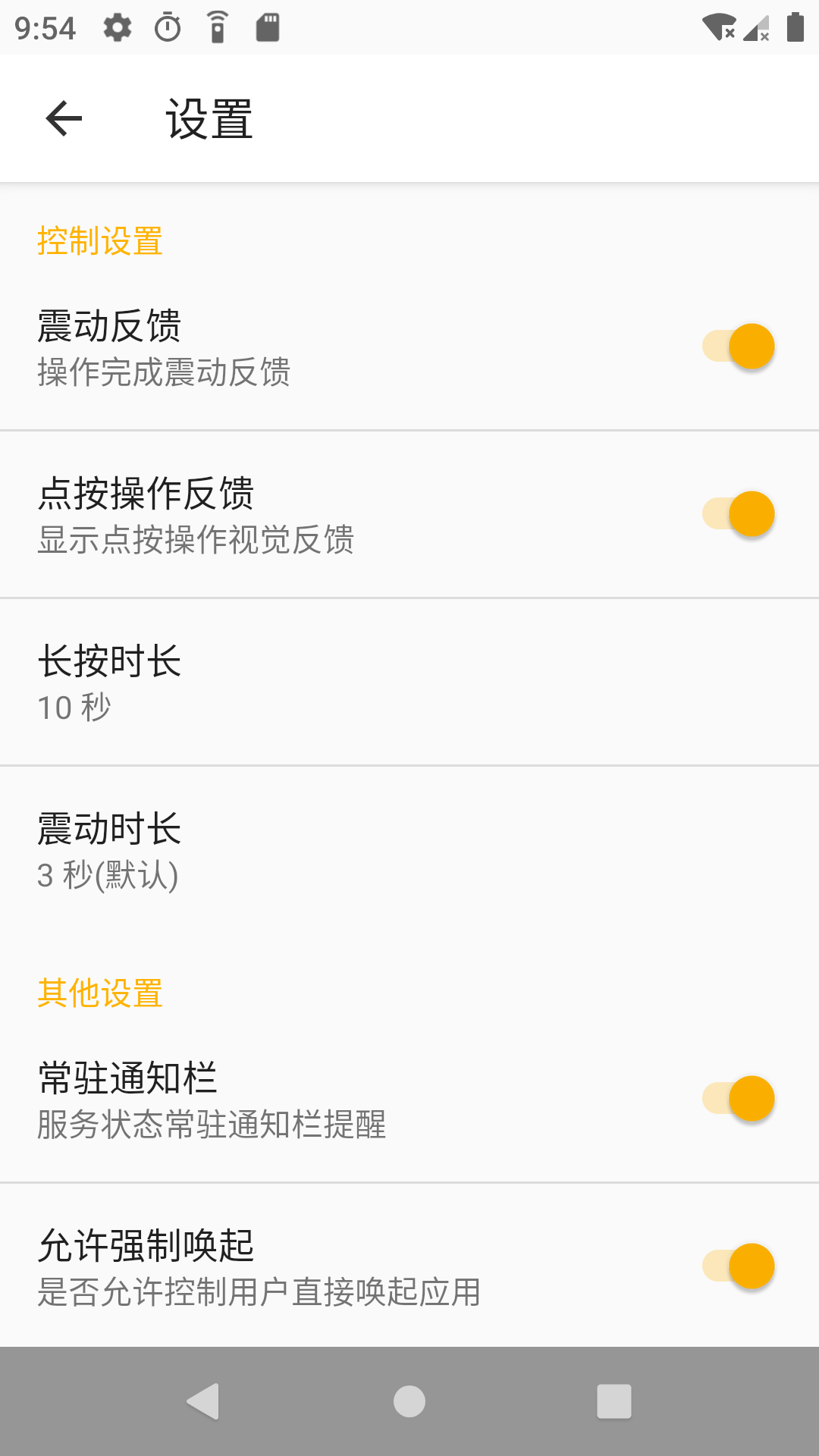Image resolution: width=819 pixels, height=1456 pixels.
Task: Toggle the 常驻通知栏 switch
Action: (x=739, y=1099)
